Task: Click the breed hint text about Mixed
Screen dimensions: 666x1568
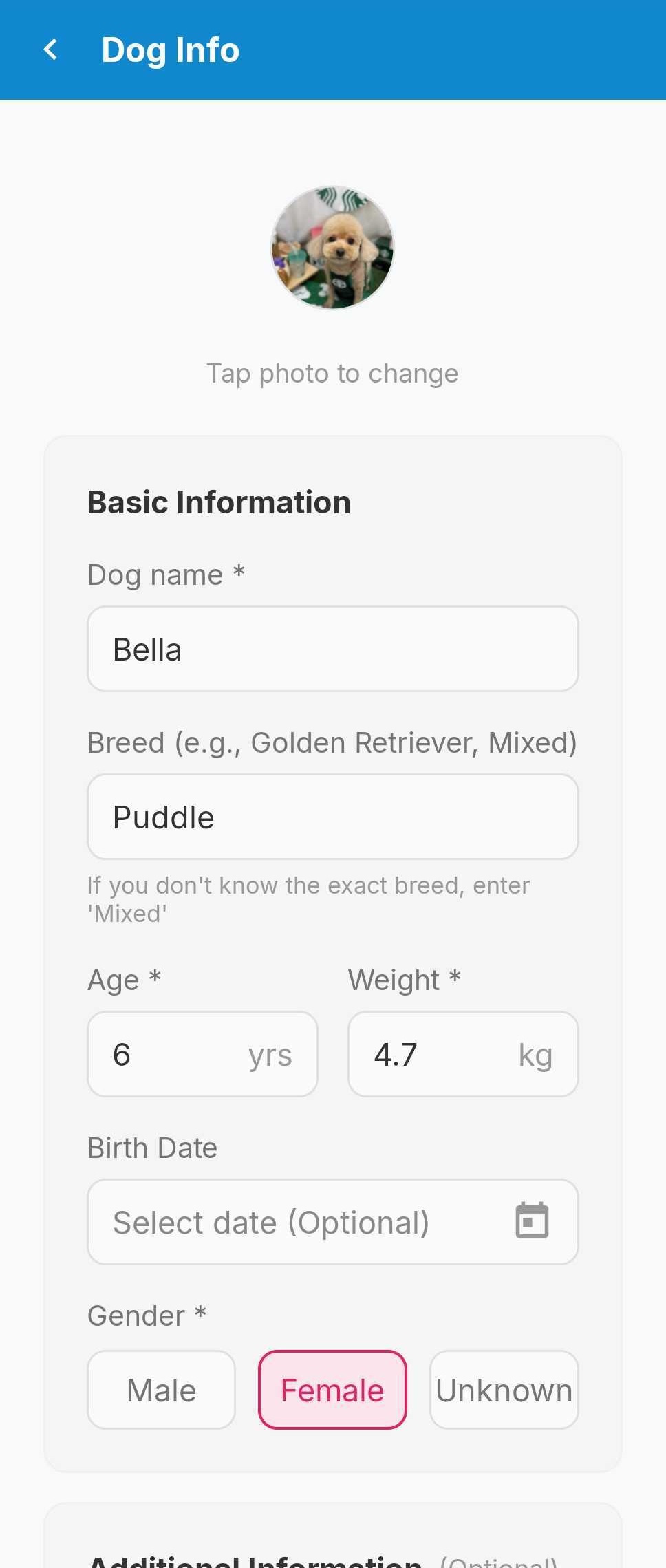Action: tap(308, 898)
